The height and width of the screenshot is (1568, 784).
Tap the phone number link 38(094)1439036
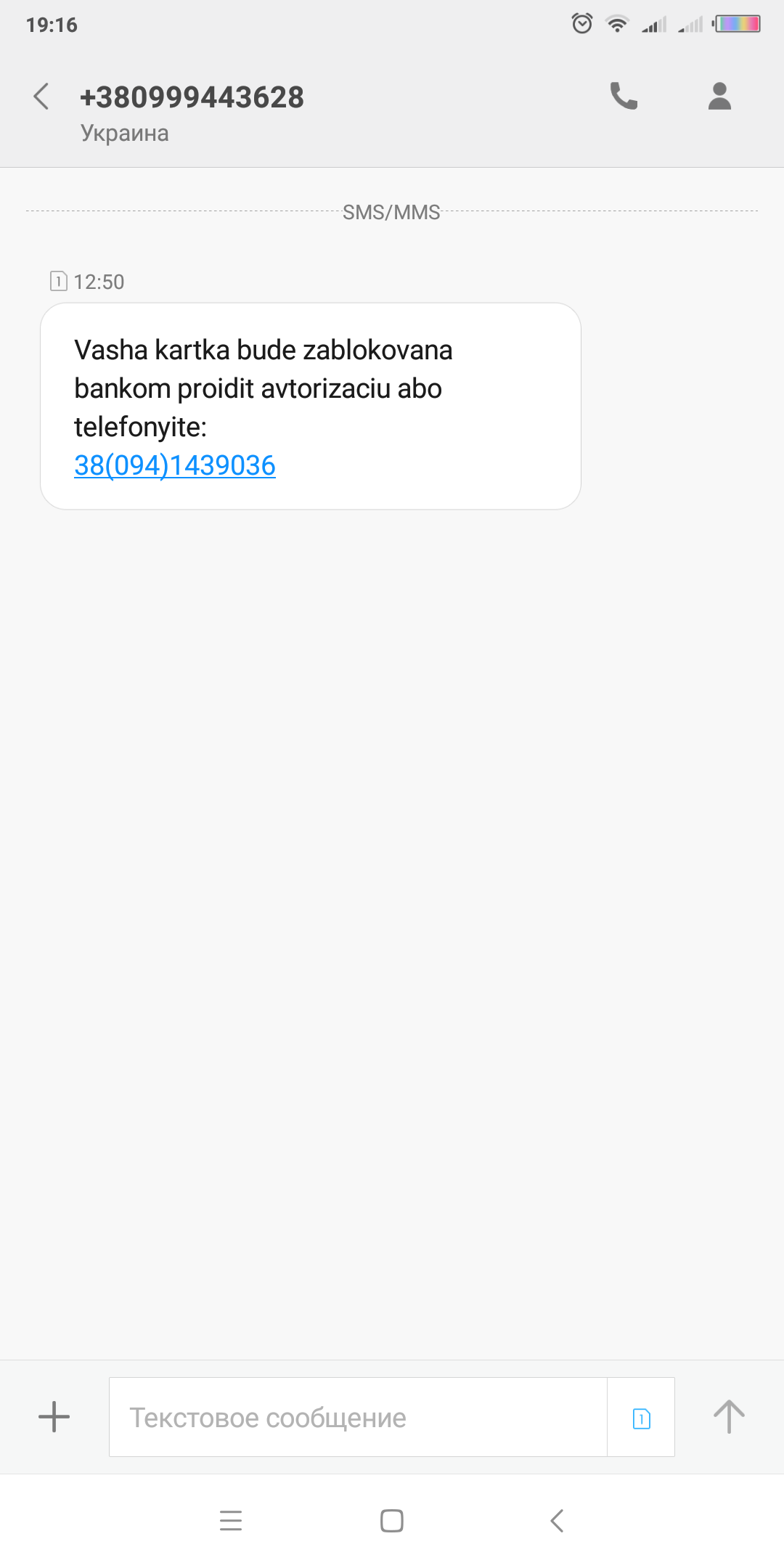click(x=175, y=465)
